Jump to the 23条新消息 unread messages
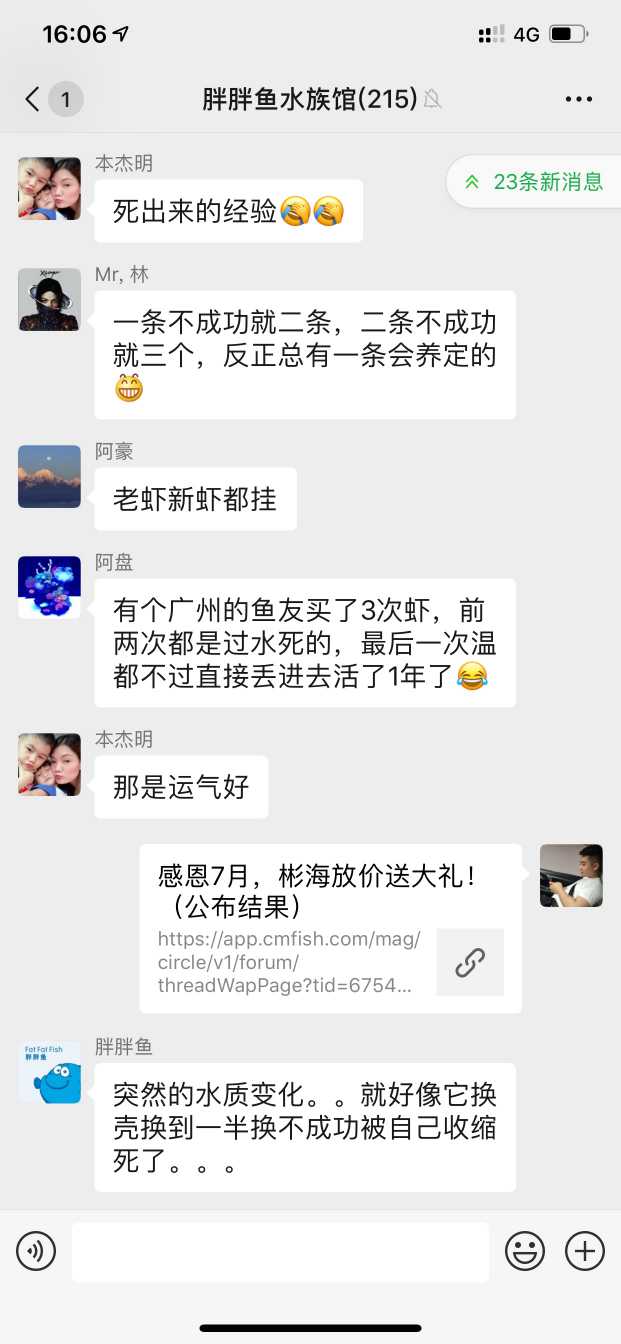Screen dimensions: 621x1344 (x=536, y=182)
